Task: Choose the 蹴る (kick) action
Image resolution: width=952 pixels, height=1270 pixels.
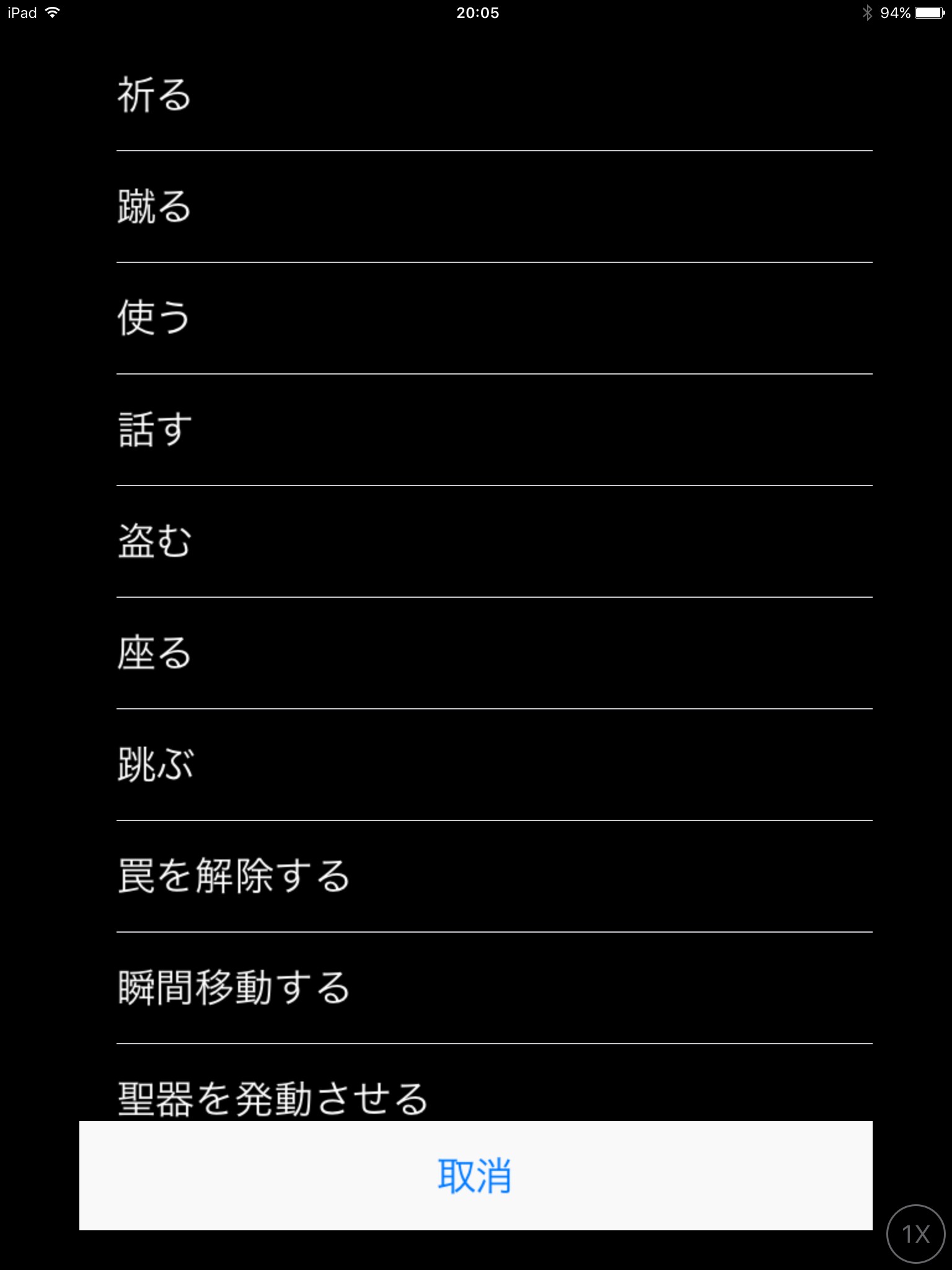Action: pos(475,206)
